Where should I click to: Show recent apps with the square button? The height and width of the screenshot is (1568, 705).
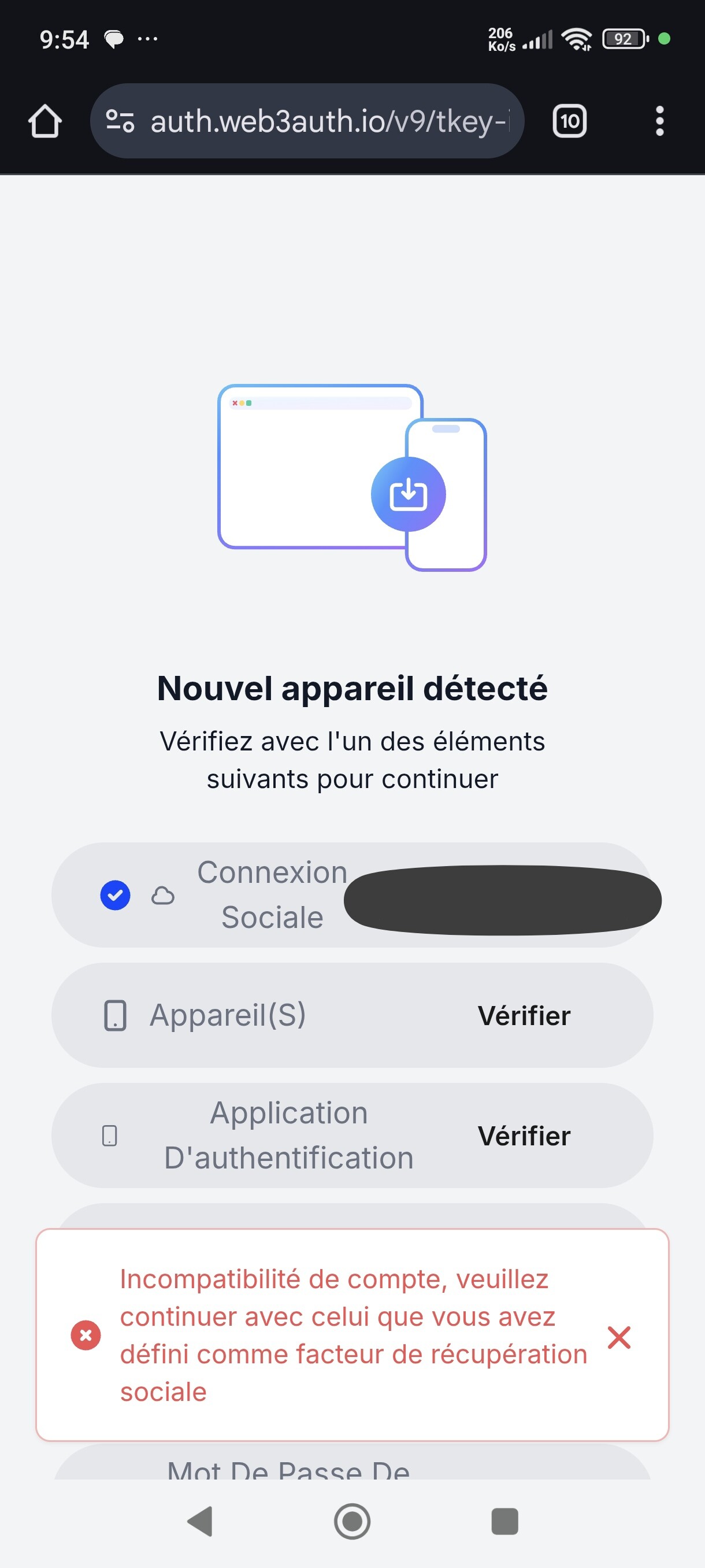point(504,1521)
